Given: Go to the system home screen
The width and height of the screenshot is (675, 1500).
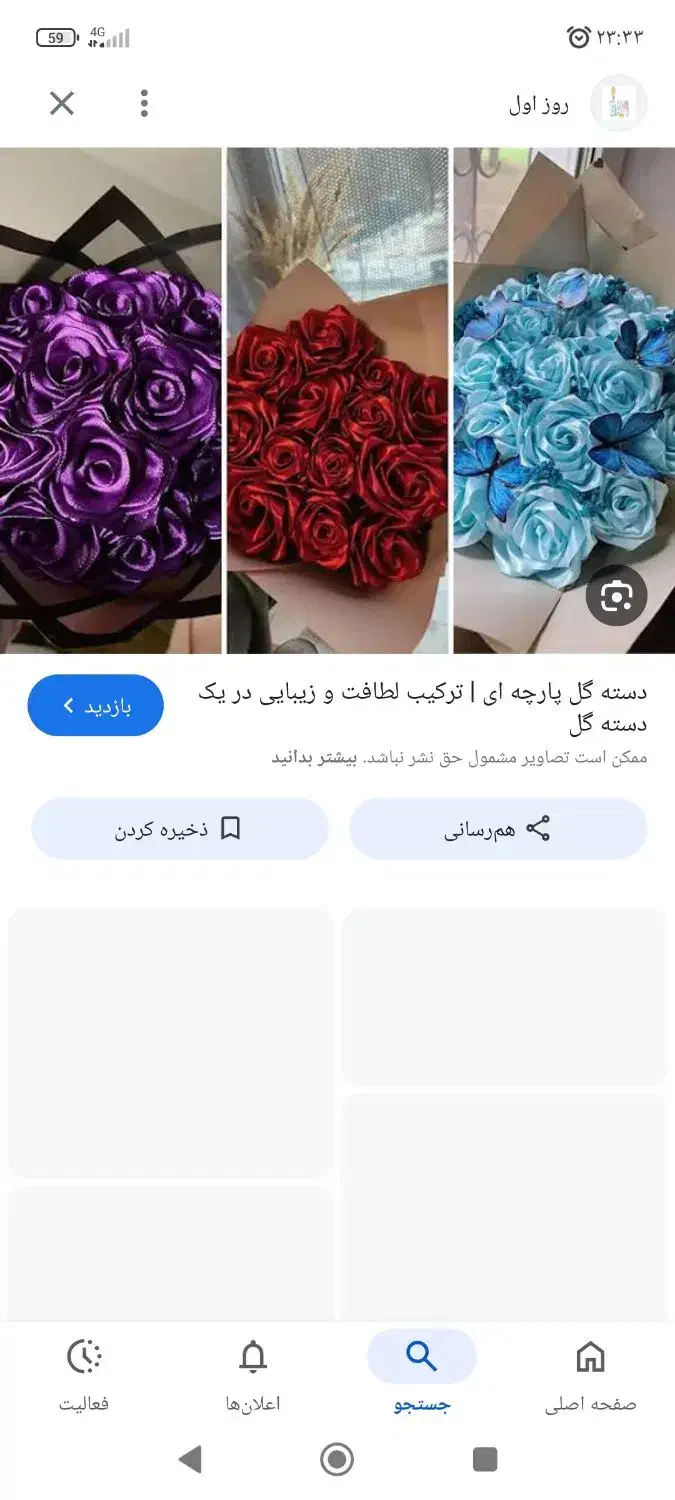Looking at the screenshot, I should tap(337, 1460).
